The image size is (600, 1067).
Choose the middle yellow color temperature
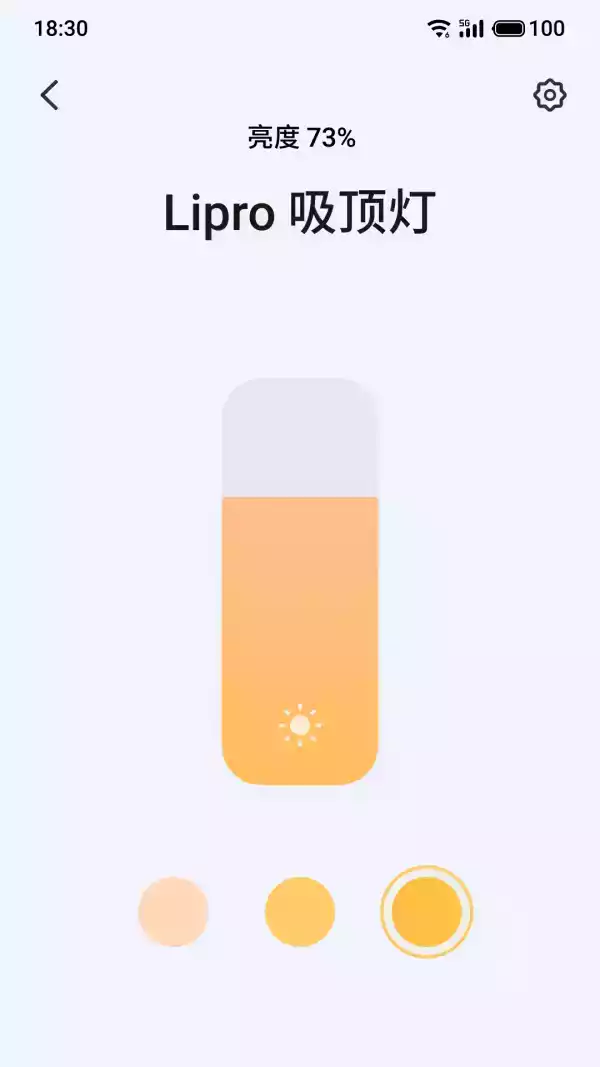(299, 911)
